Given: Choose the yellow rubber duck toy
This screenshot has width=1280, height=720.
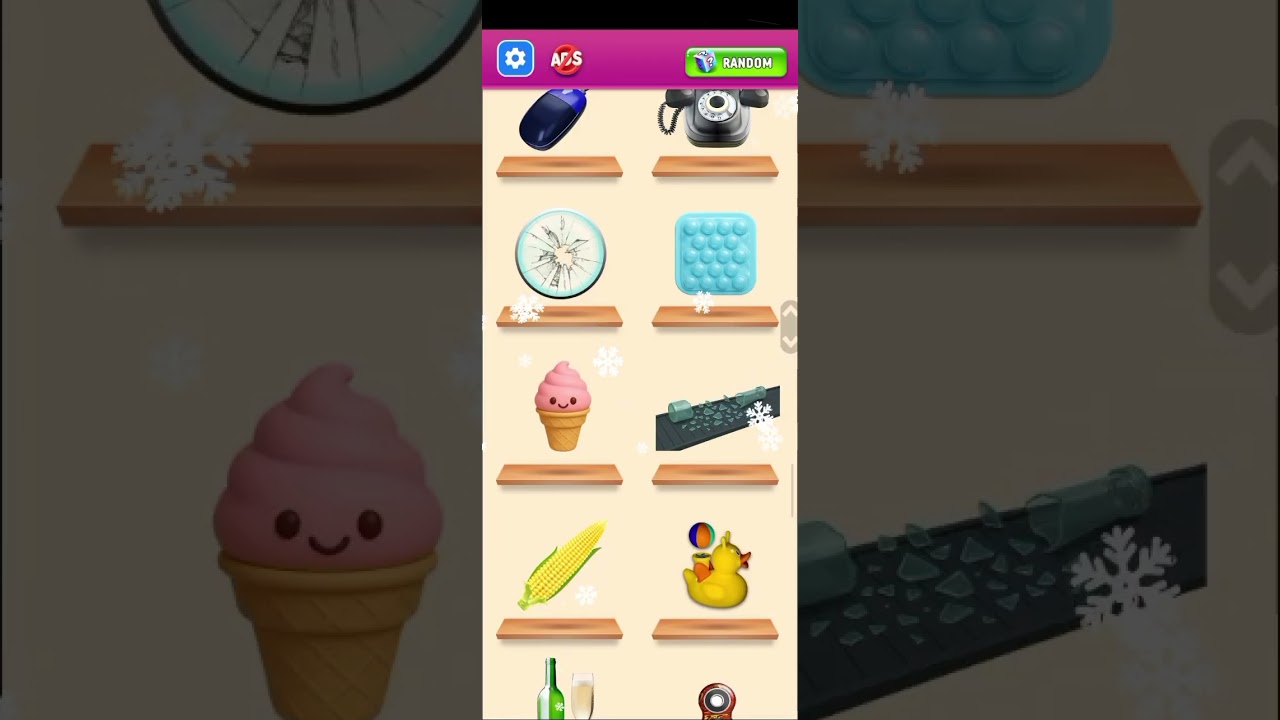Looking at the screenshot, I should coord(718,568).
